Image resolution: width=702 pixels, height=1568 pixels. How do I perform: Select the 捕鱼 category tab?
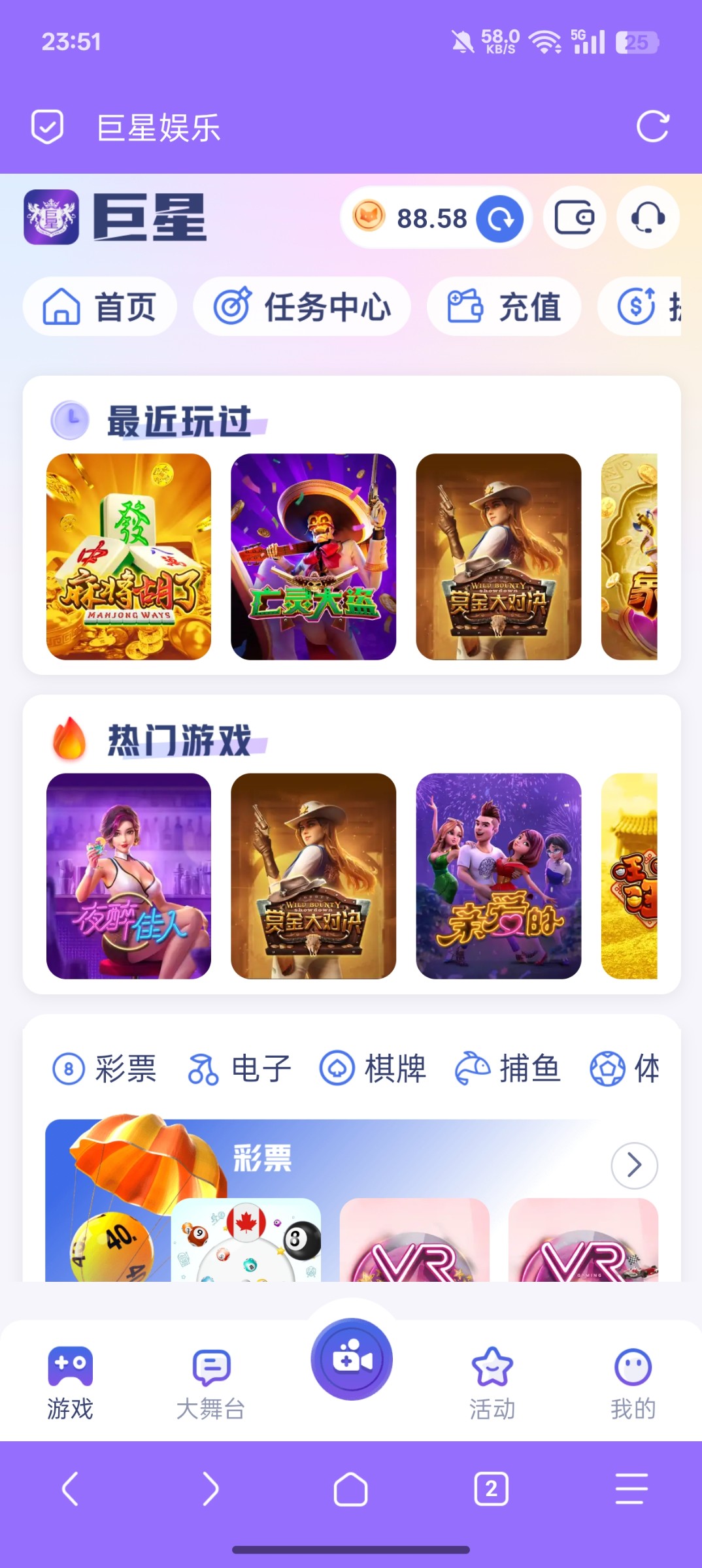[x=508, y=1070]
